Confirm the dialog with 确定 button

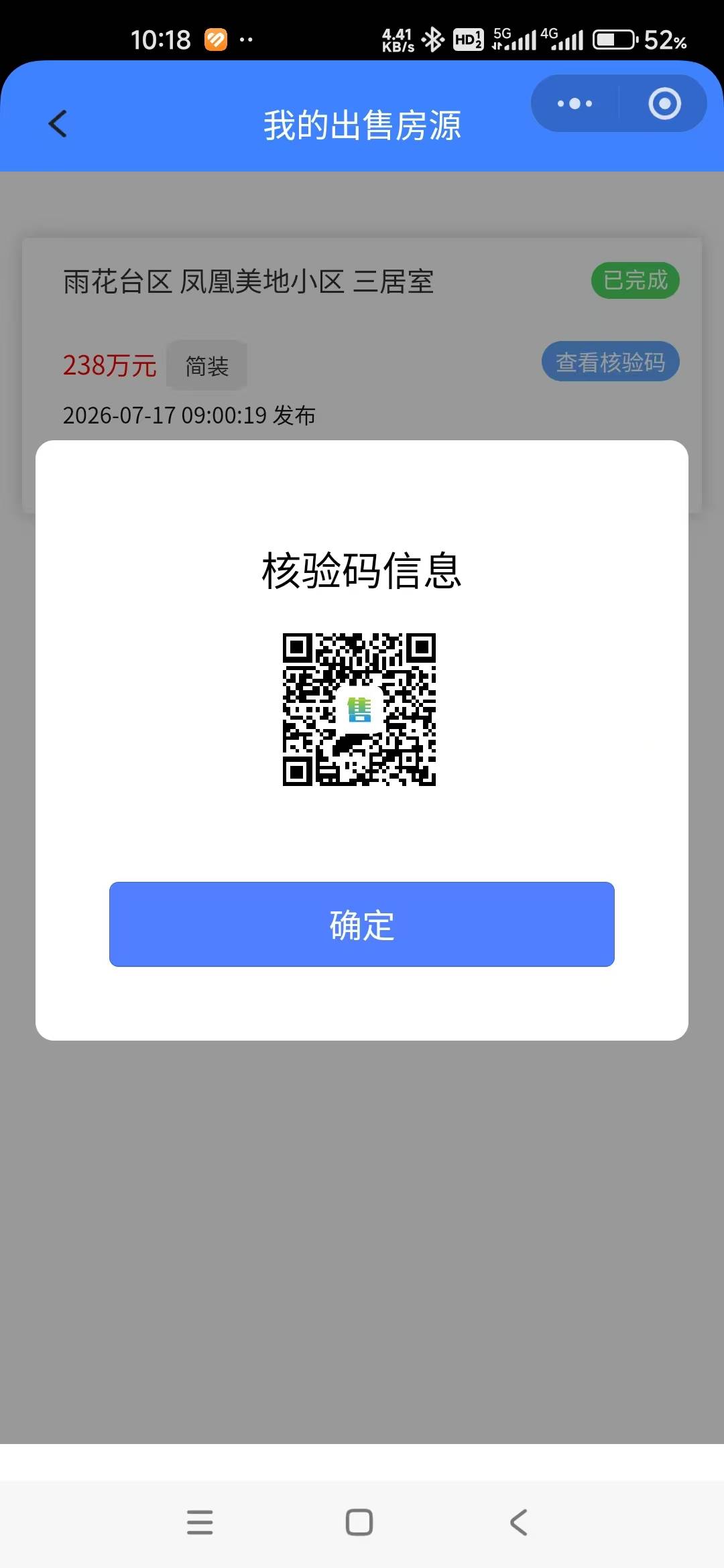[362, 924]
